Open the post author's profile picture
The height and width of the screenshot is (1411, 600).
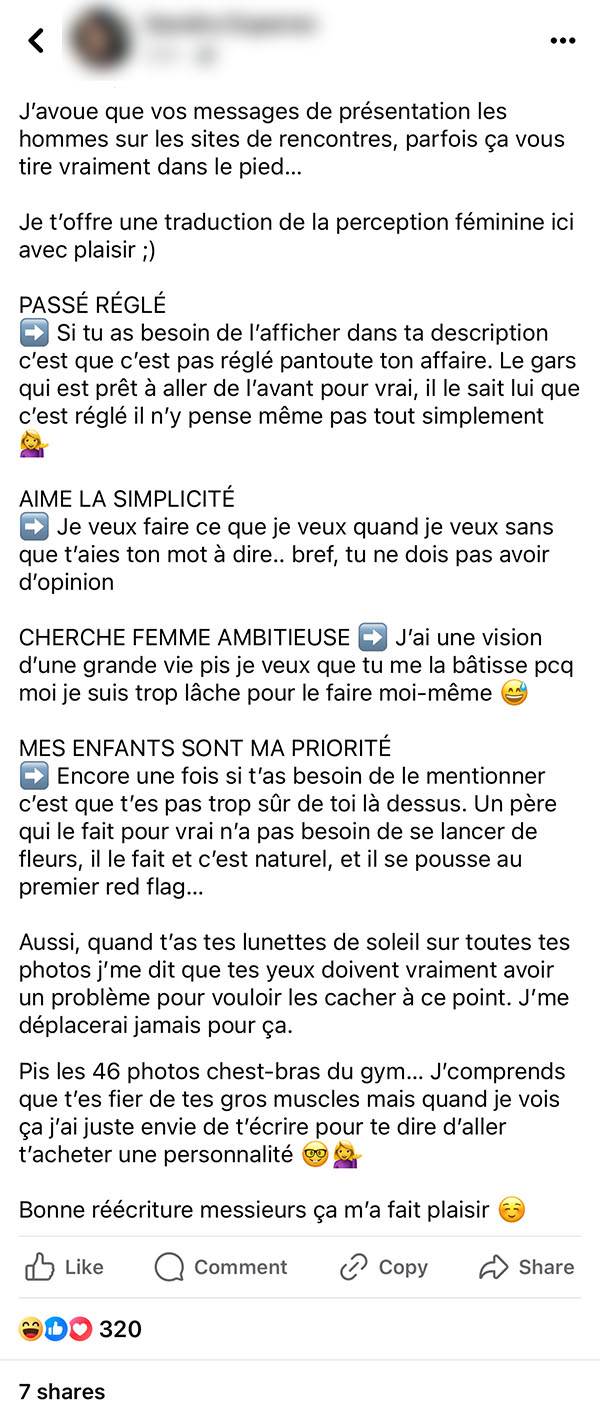point(99,40)
